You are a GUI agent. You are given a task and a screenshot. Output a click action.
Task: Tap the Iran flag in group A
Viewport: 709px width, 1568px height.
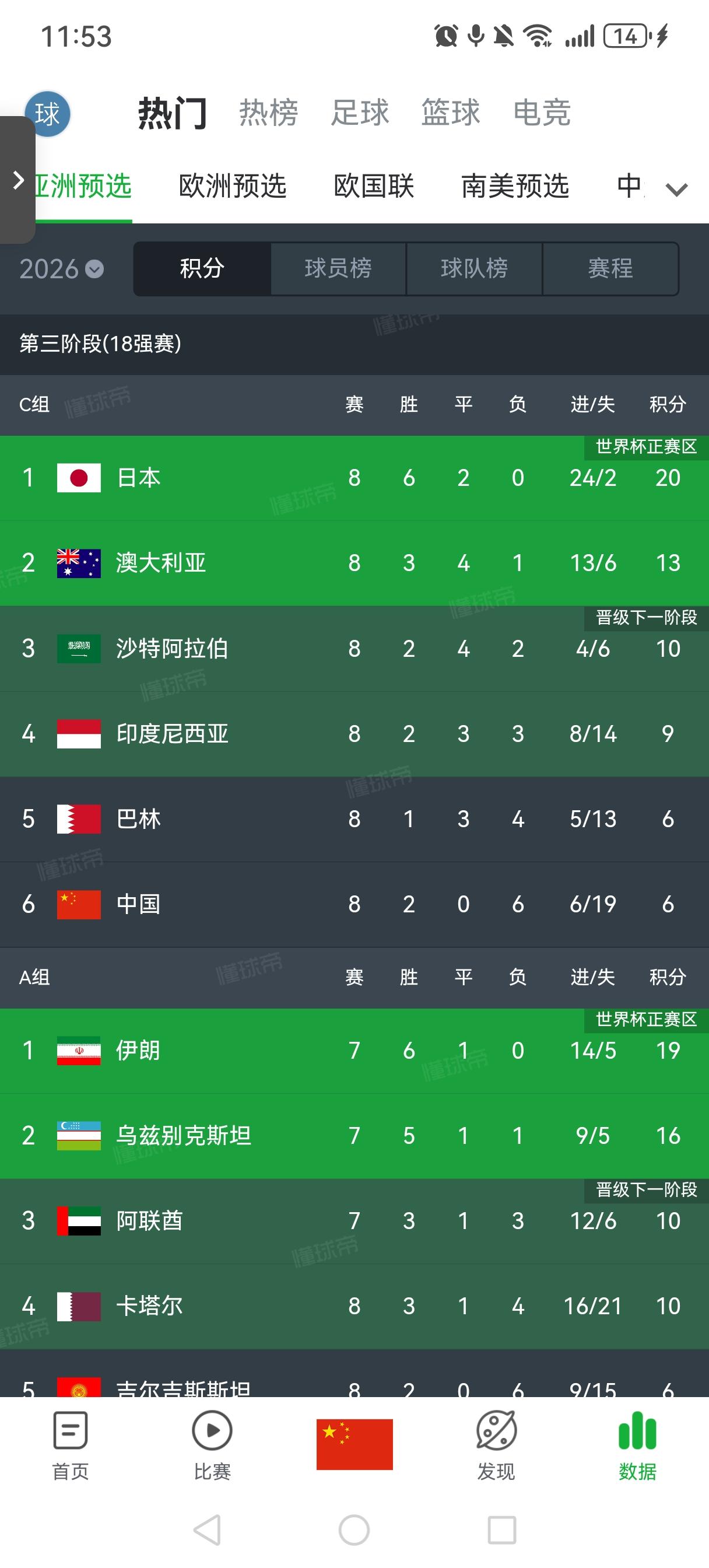point(79,1051)
